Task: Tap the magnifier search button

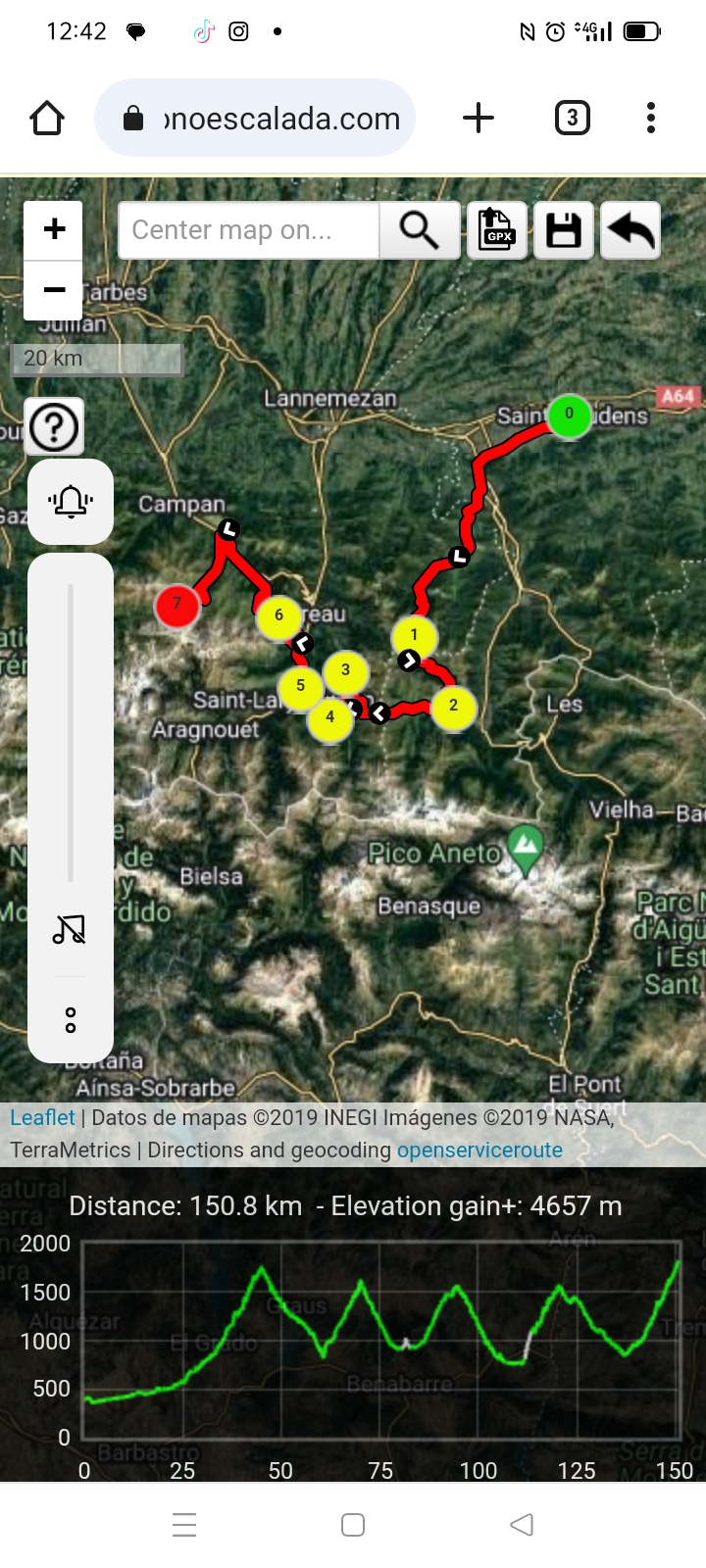Action: click(420, 230)
